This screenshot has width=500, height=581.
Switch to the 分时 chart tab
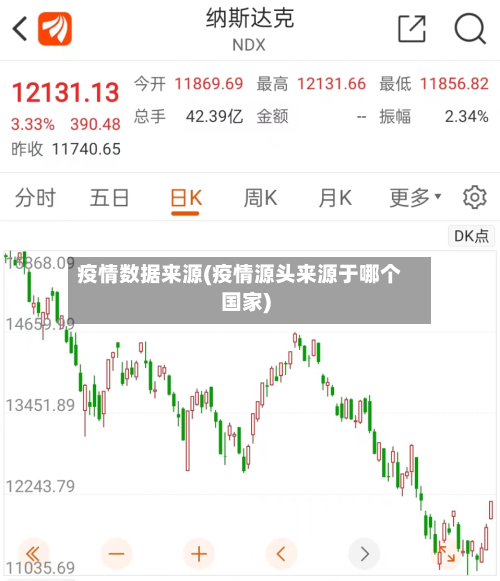(x=35, y=197)
